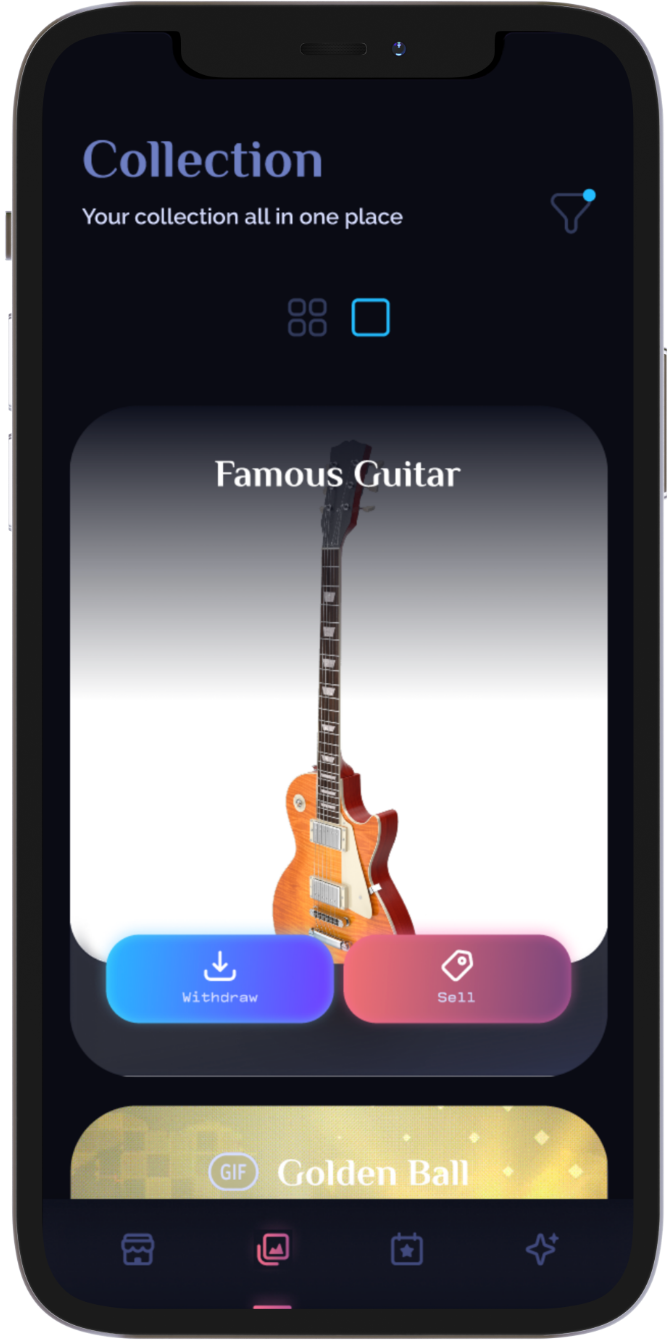Open the sparkle star tab
672x1340 pixels.
[541, 1249]
